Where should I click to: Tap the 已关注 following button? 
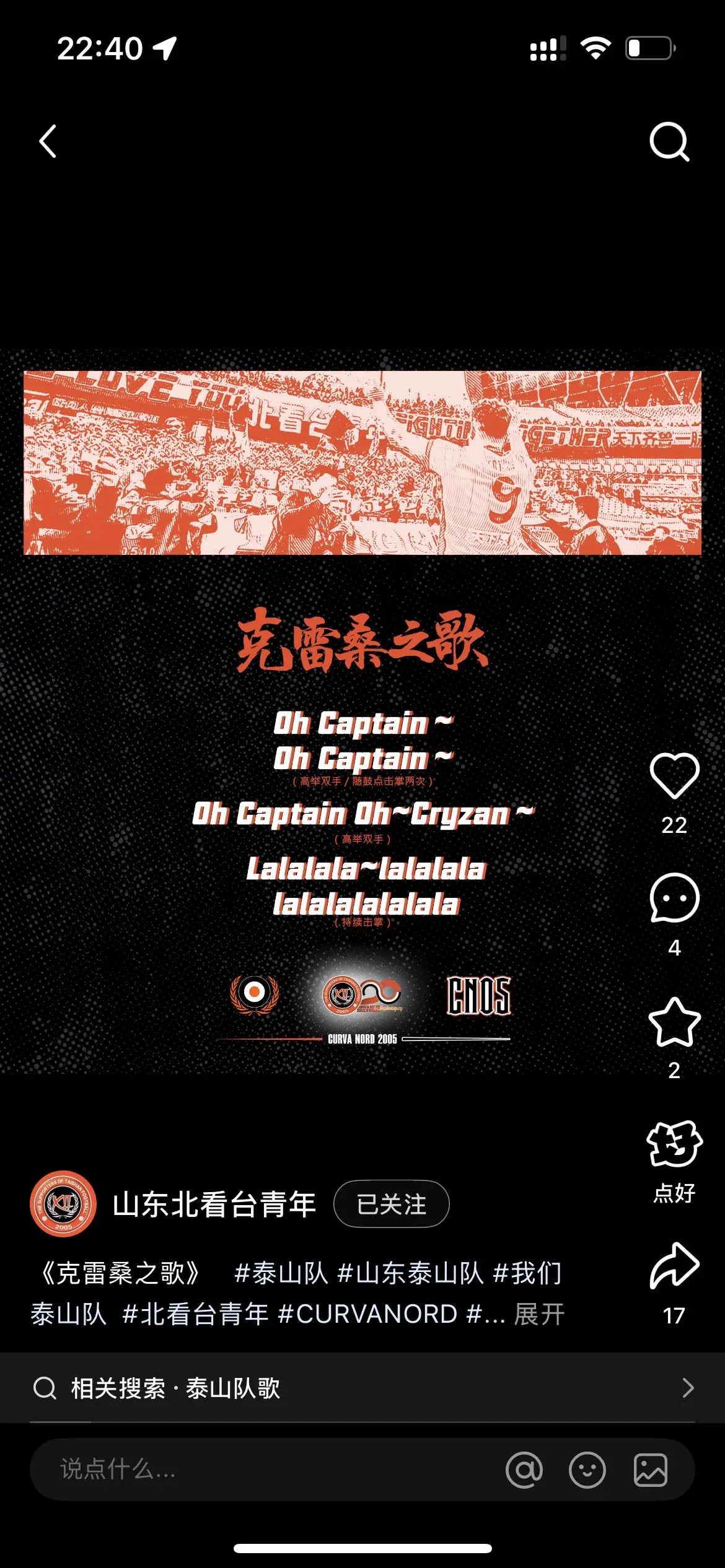(x=392, y=1204)
